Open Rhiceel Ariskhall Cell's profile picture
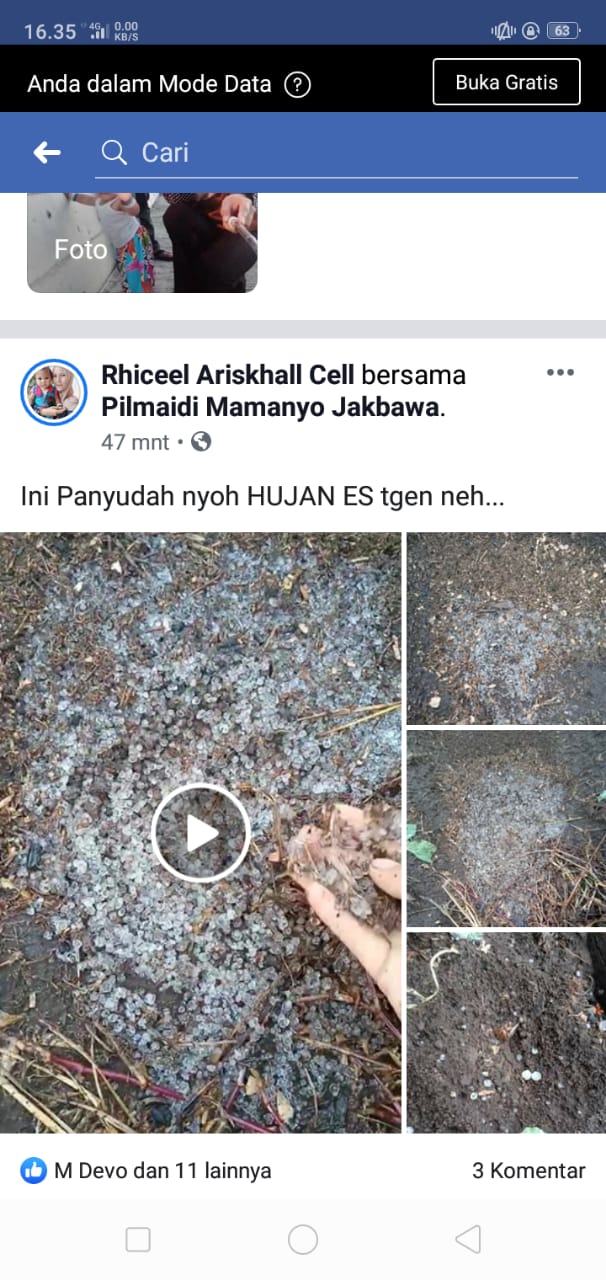 point(54,392)
